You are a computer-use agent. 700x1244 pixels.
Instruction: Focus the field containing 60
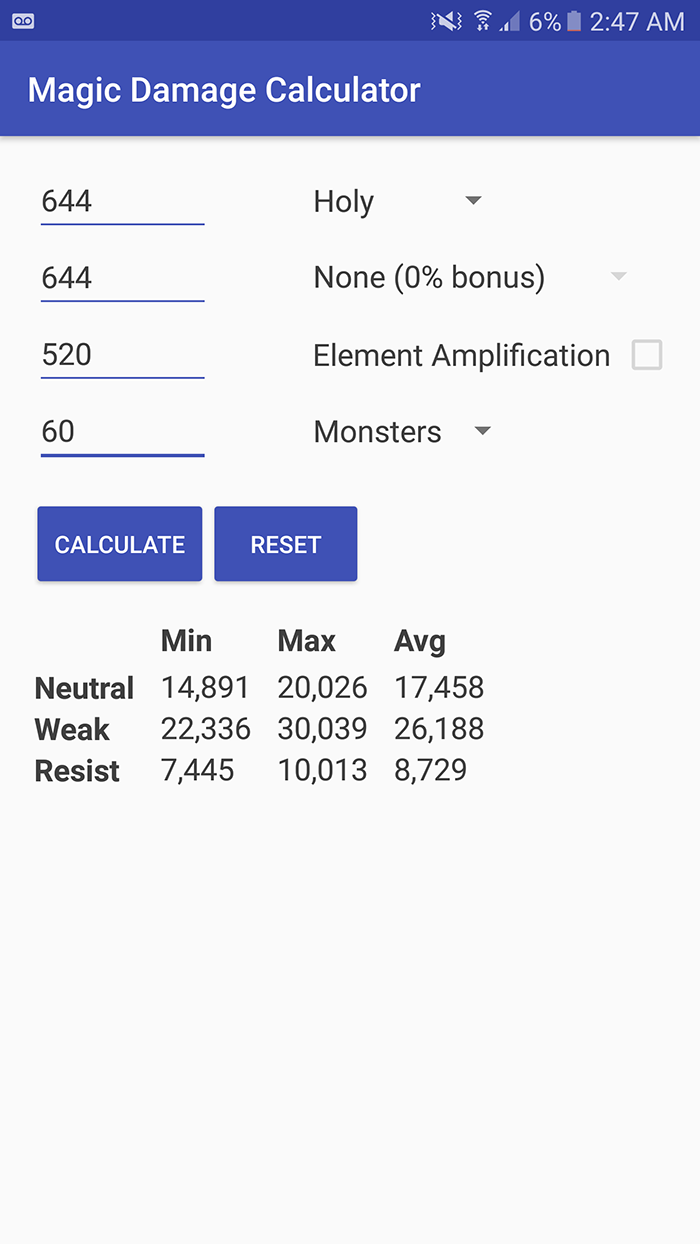122,432
